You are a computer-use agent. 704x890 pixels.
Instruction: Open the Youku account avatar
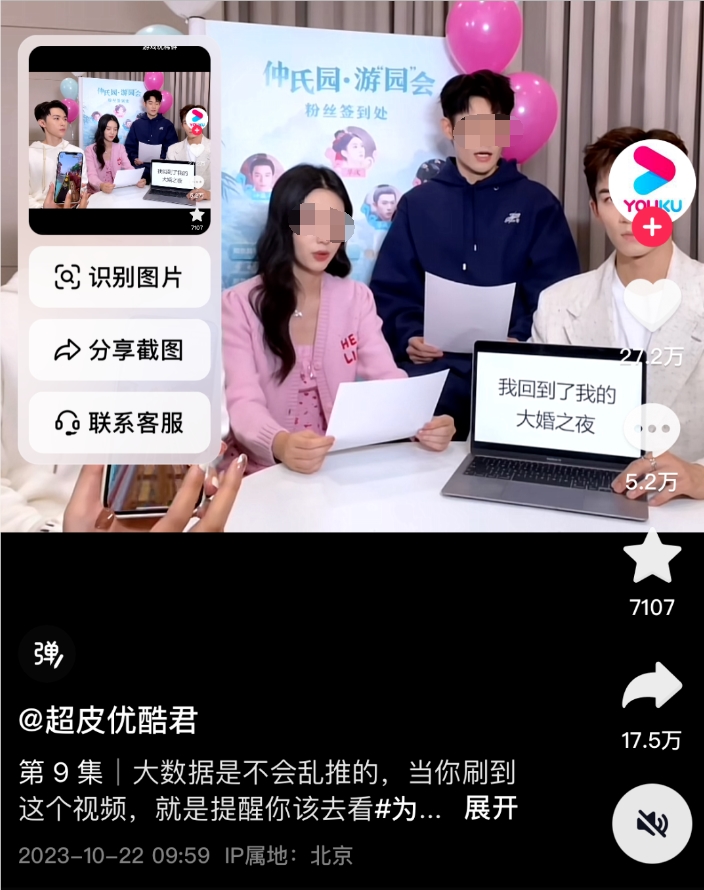pyautogui.click(x=652, y=180)
